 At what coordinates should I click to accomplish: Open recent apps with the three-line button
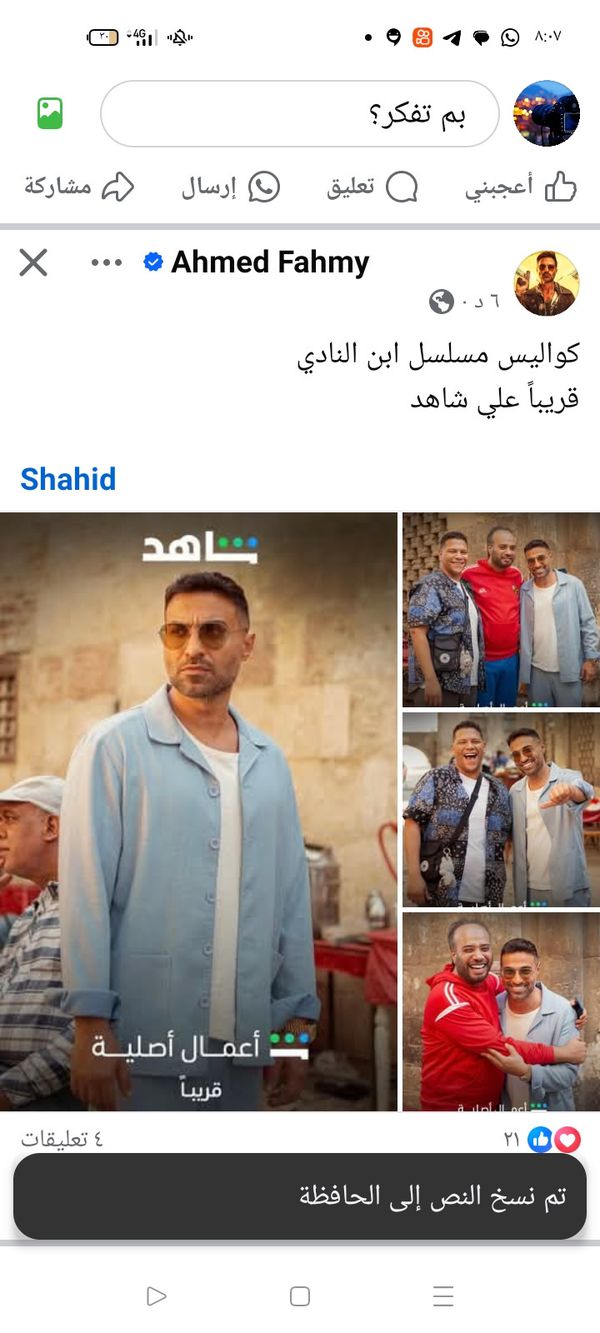(x=443, y=1296)
